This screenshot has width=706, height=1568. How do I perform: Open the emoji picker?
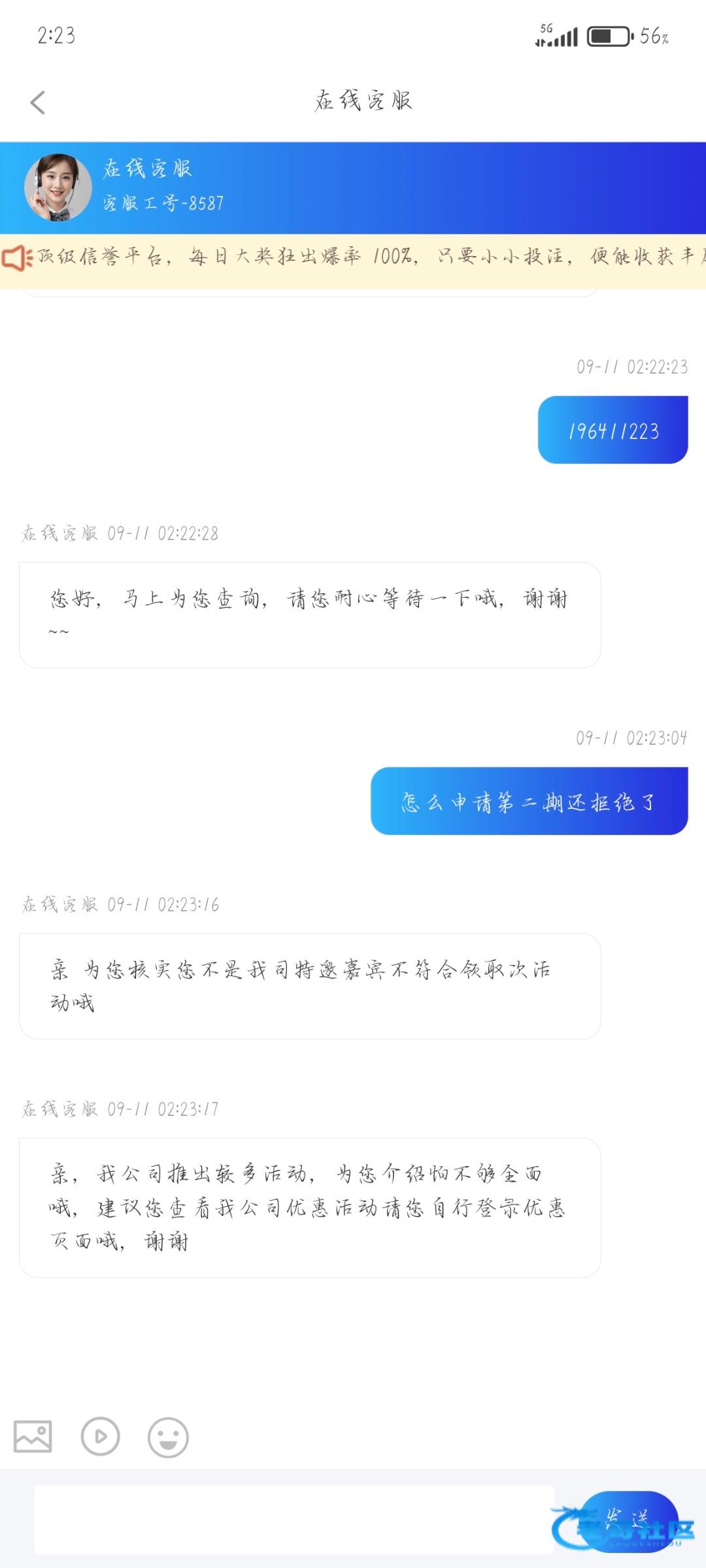168,1436
